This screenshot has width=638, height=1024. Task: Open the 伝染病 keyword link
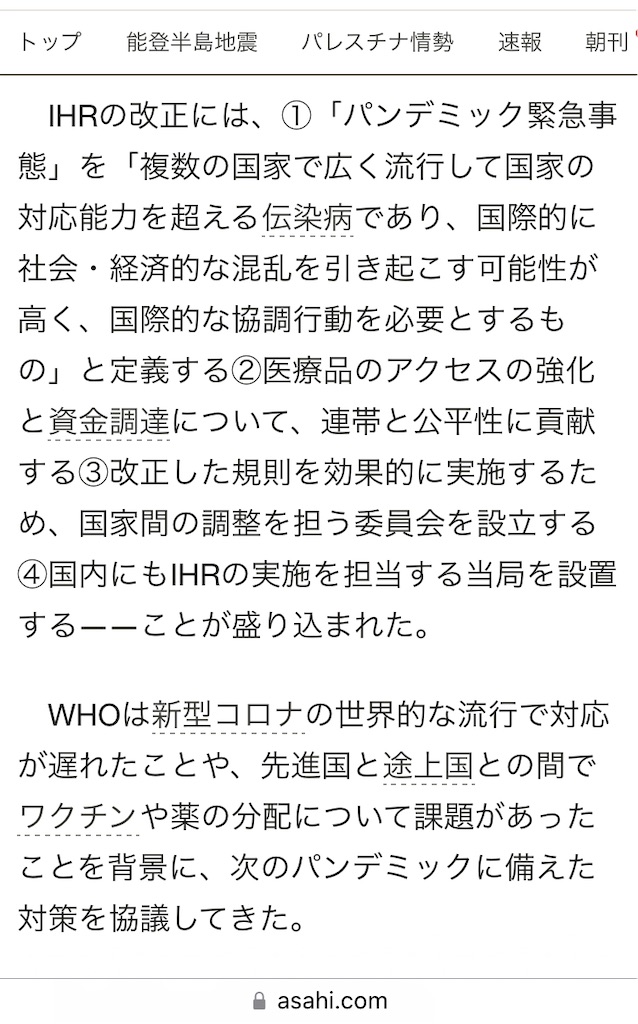(308, 217)
